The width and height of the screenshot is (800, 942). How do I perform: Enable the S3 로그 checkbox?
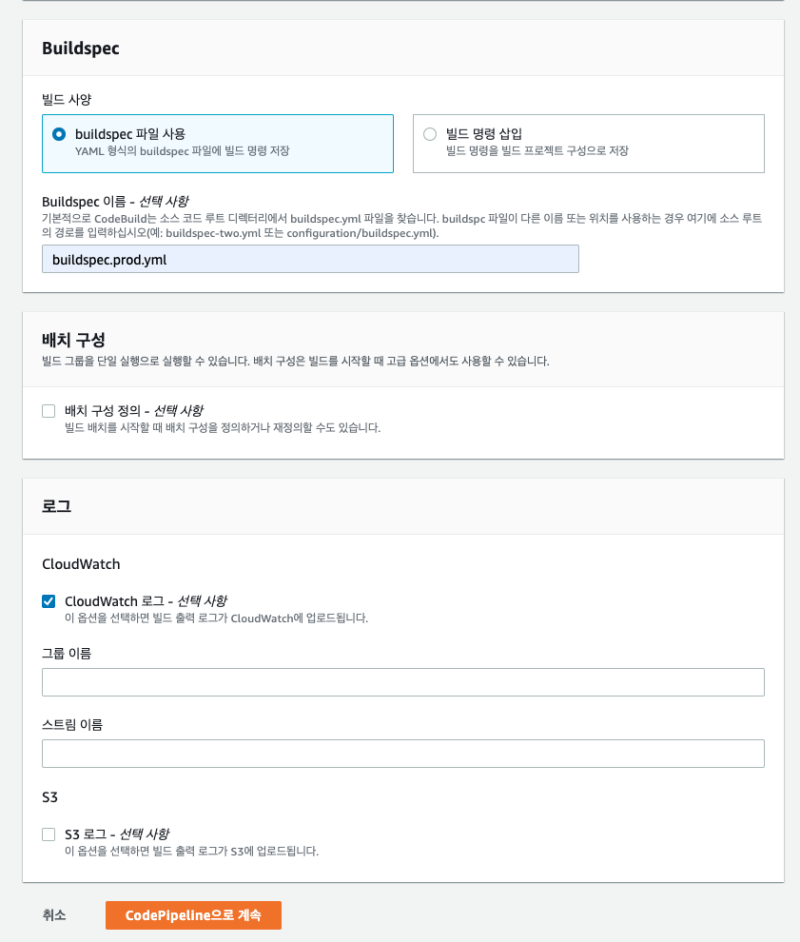pos(49,834)
